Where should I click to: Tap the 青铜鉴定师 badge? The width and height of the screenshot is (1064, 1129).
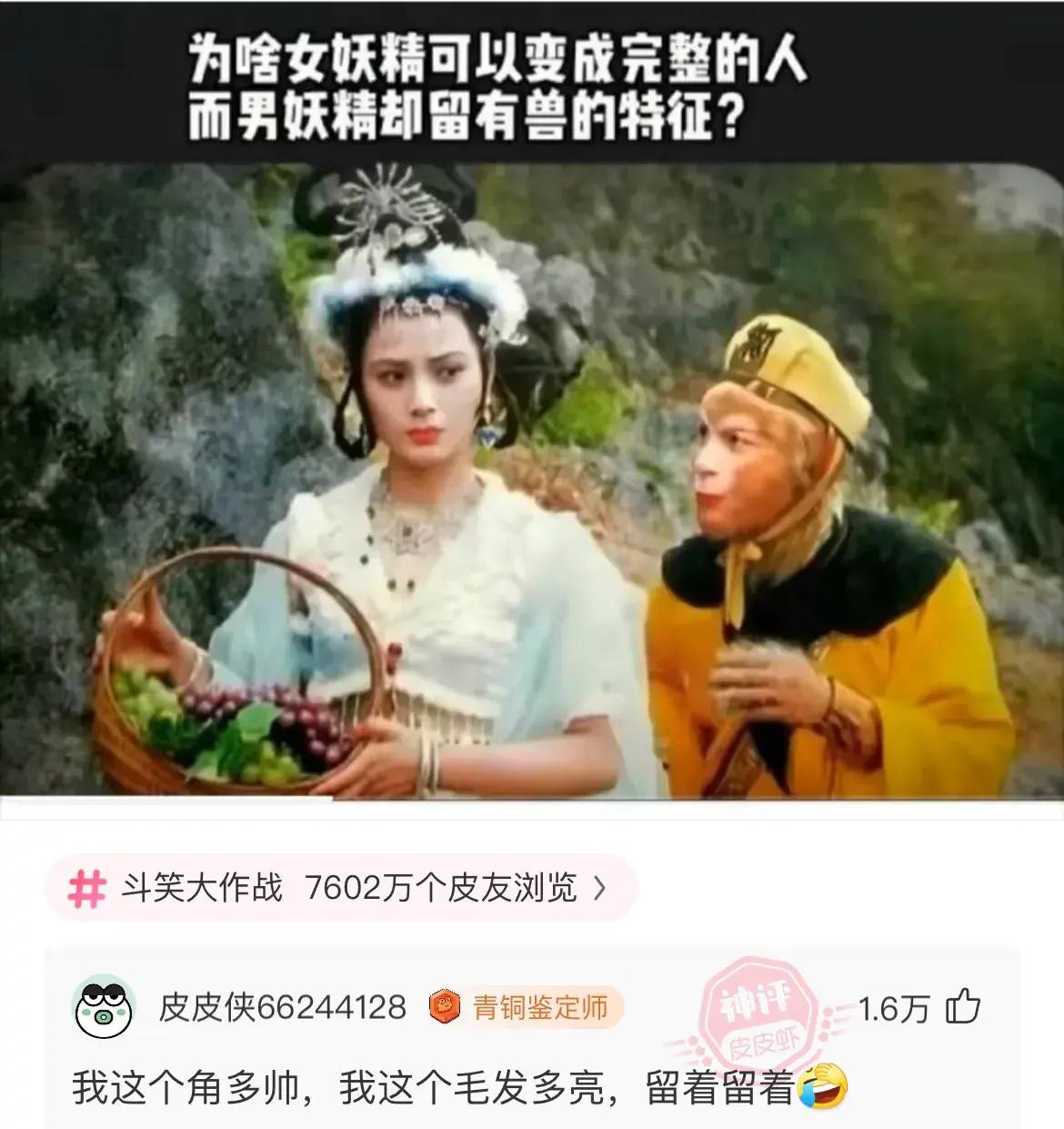point(527,1008)
